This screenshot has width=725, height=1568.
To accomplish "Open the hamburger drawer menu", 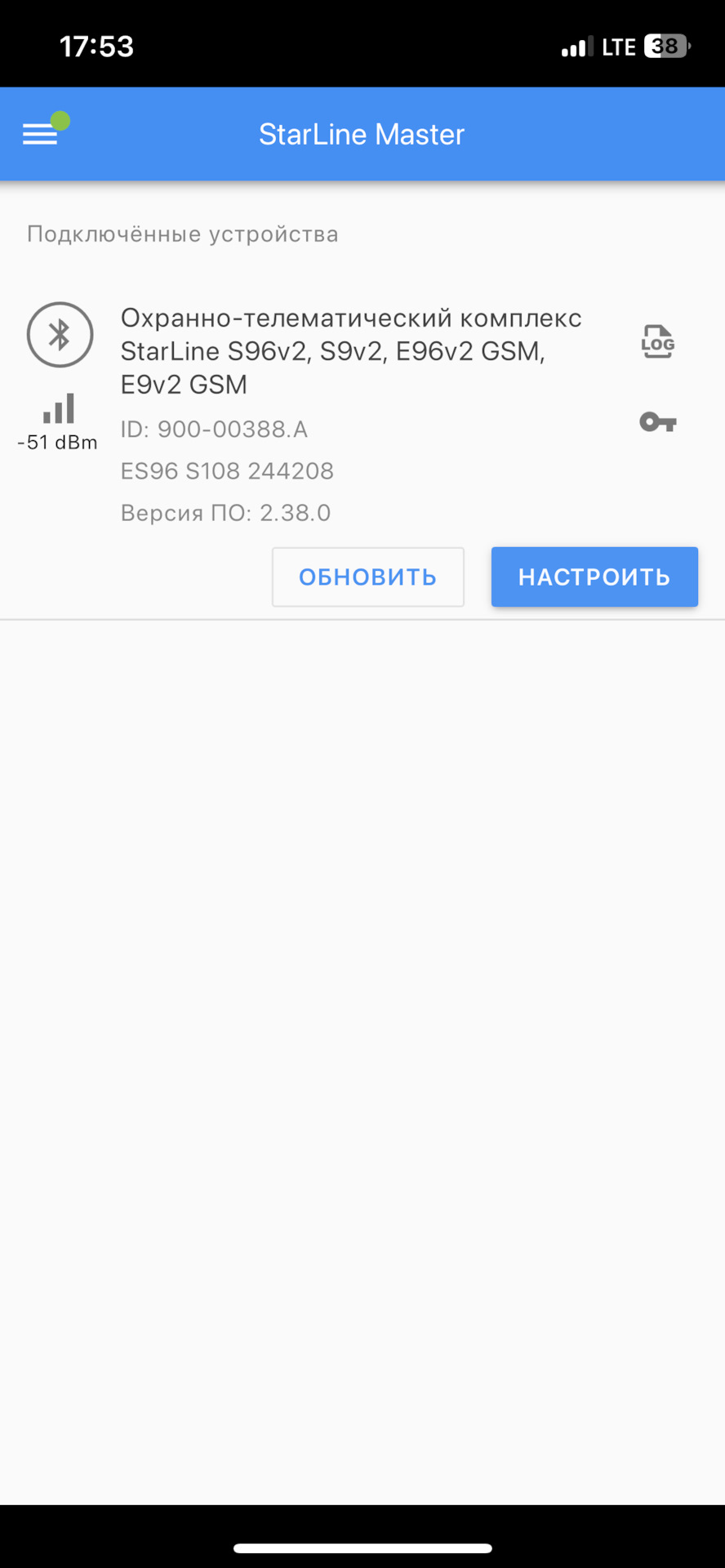I will 40,134.
